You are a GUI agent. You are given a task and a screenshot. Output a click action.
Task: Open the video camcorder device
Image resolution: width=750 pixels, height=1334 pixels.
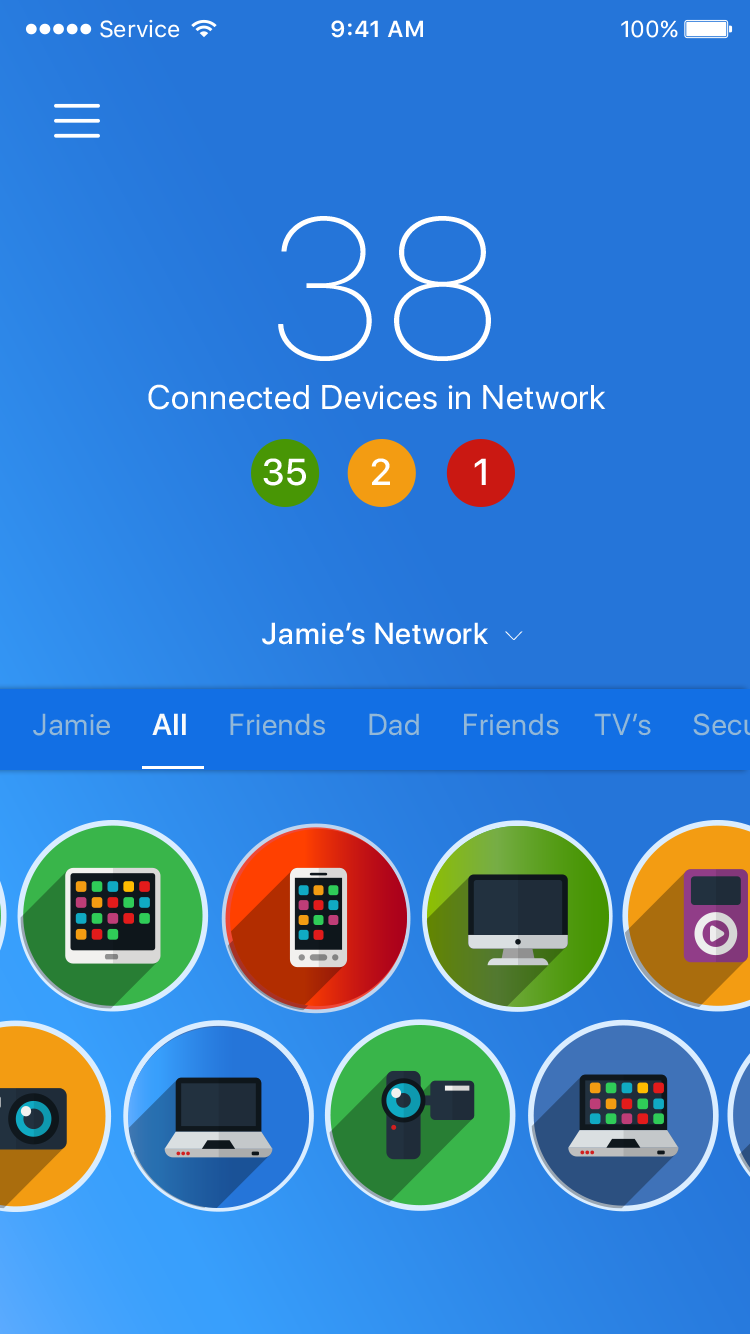(420, 1115)
